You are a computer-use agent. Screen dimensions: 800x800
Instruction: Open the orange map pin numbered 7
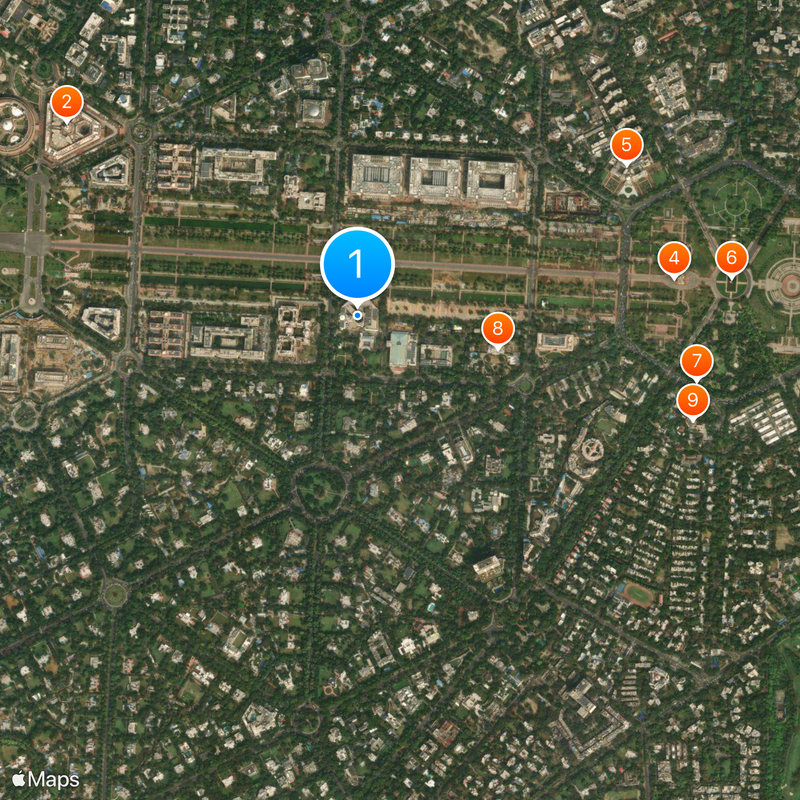click(697, 361)
